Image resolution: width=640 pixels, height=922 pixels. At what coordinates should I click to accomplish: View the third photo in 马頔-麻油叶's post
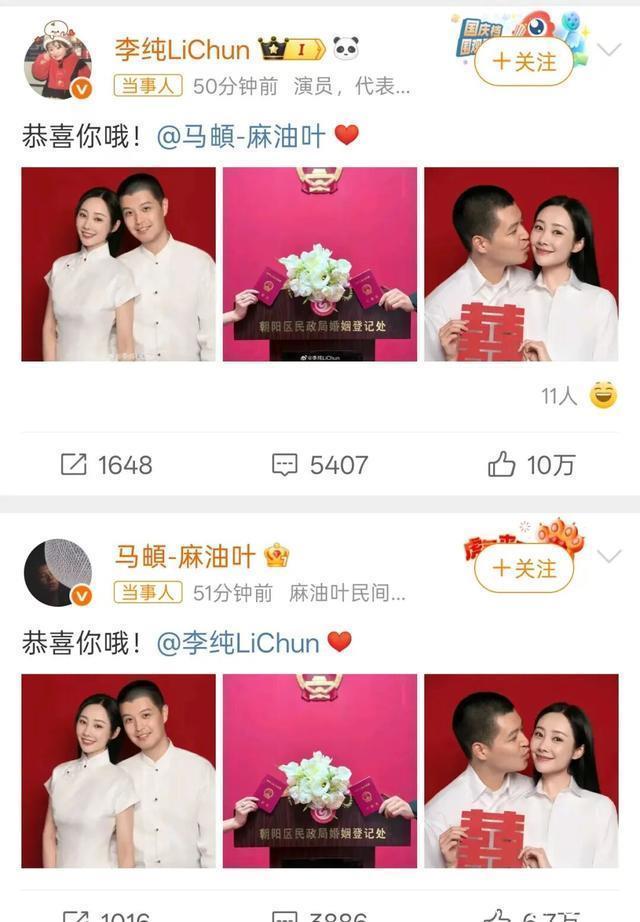click(x=521, y=770)
